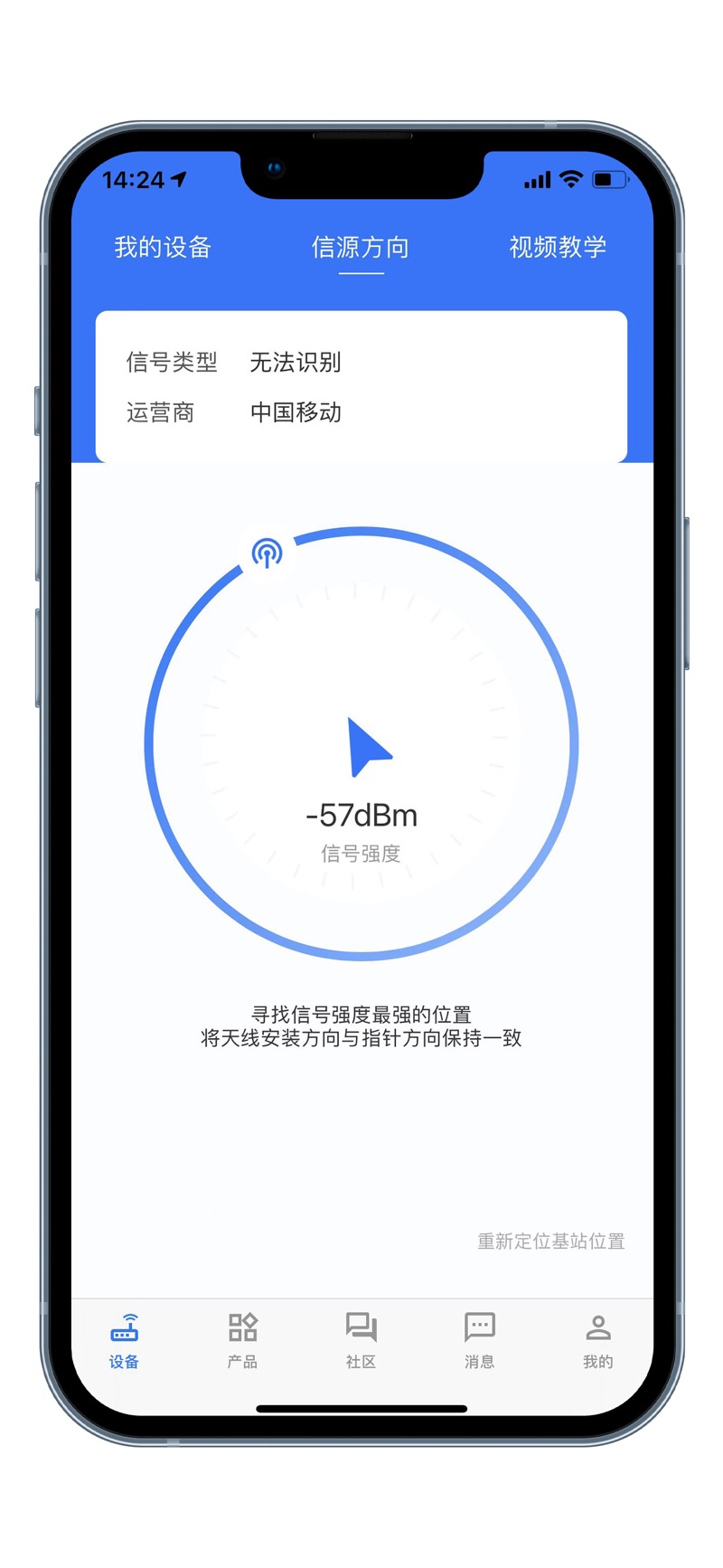Open the 消息 messages tab
Screen dimensions: 723x1568
click(479, 1341)
